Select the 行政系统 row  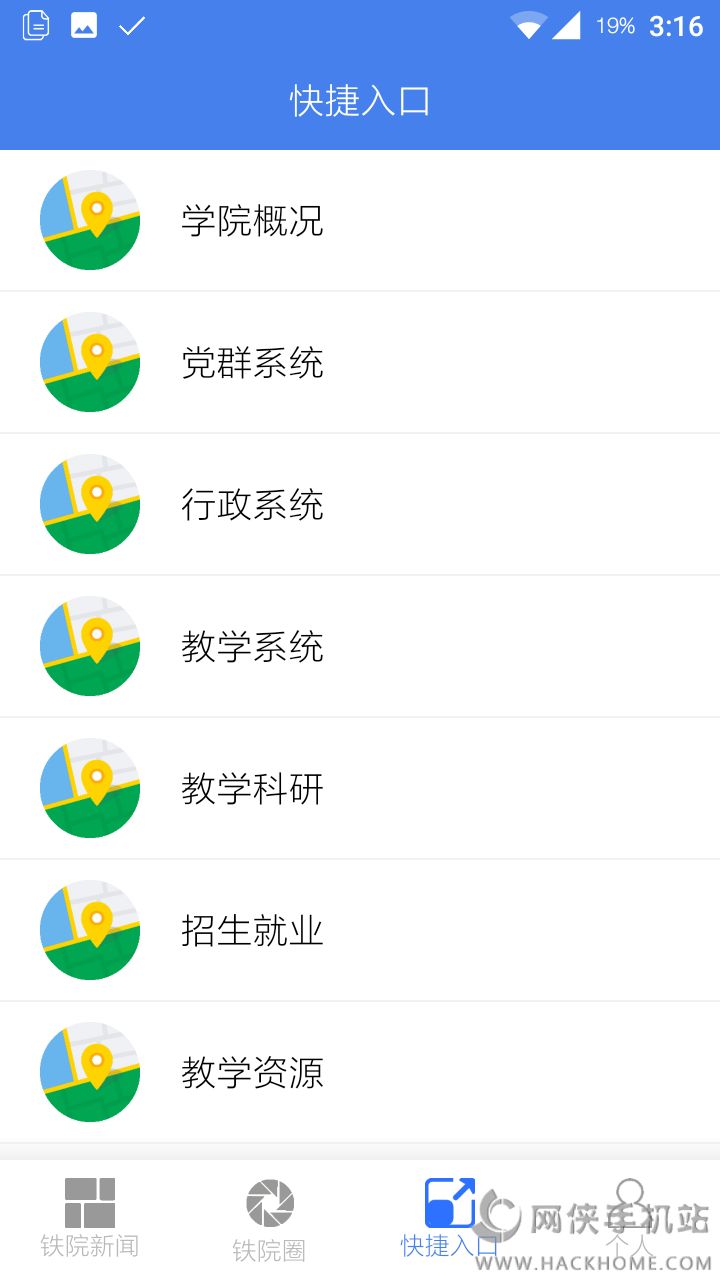pyautogui.click(x=252, y=504)
